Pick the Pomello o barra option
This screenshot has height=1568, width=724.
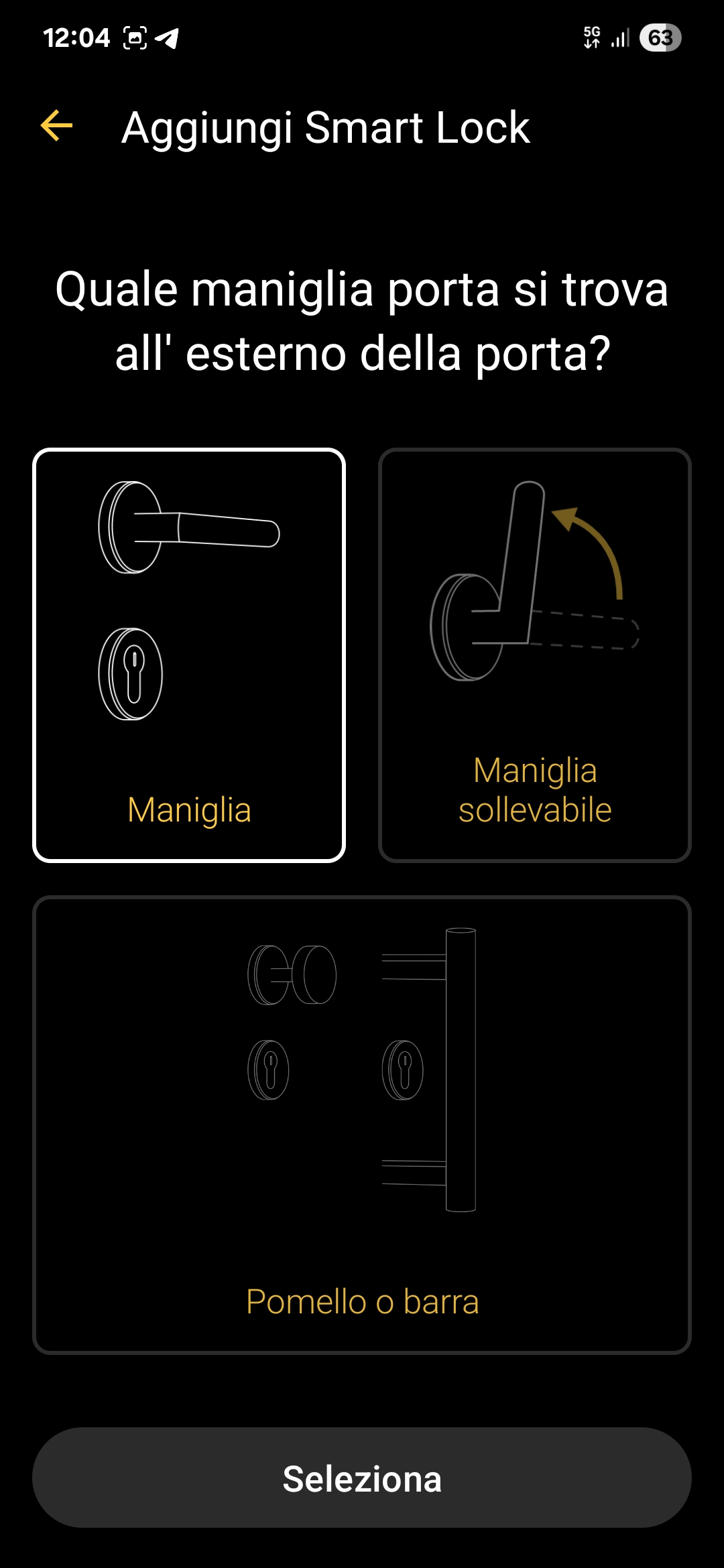point(362,1124)
